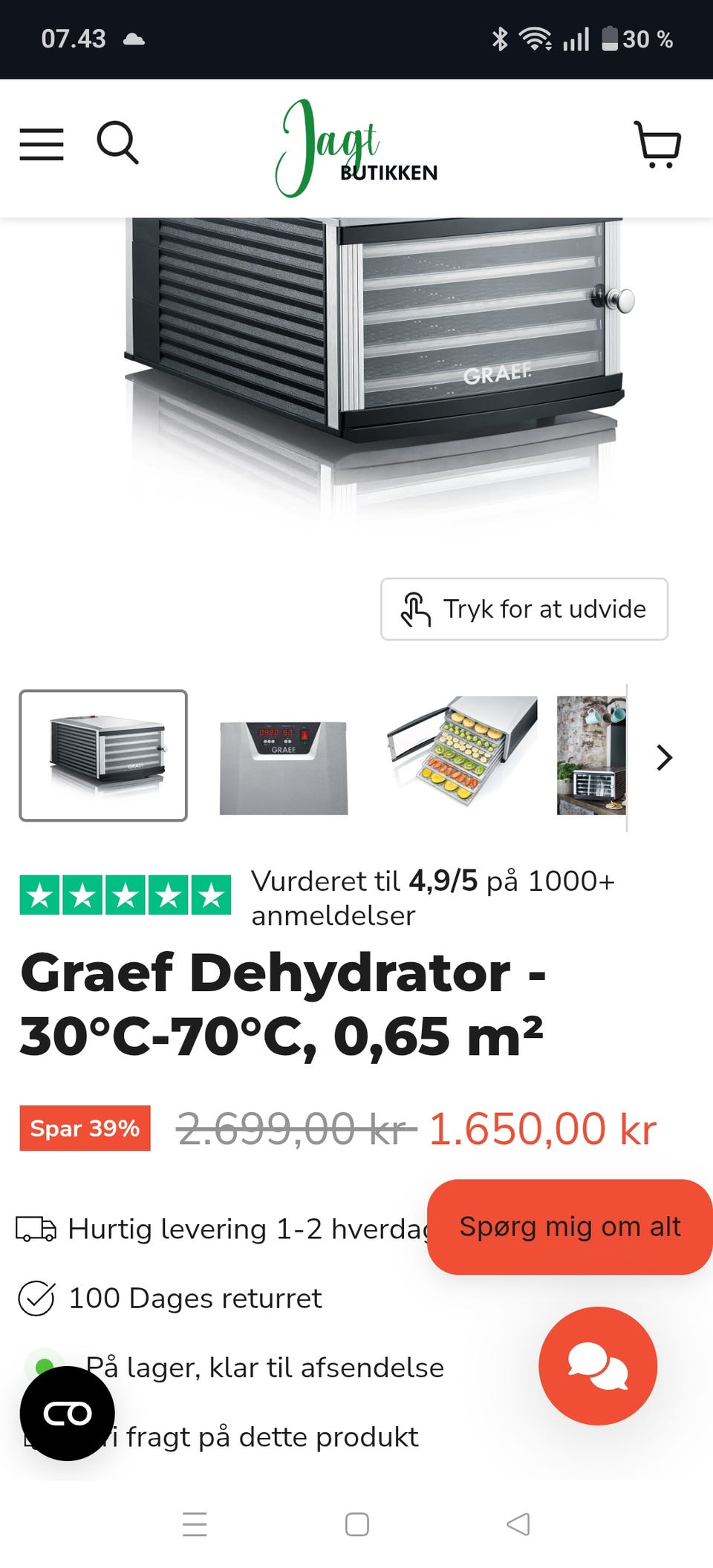
Task: Click the '1000+ anmeldelser' reviews text
Action: pos(433,898)
